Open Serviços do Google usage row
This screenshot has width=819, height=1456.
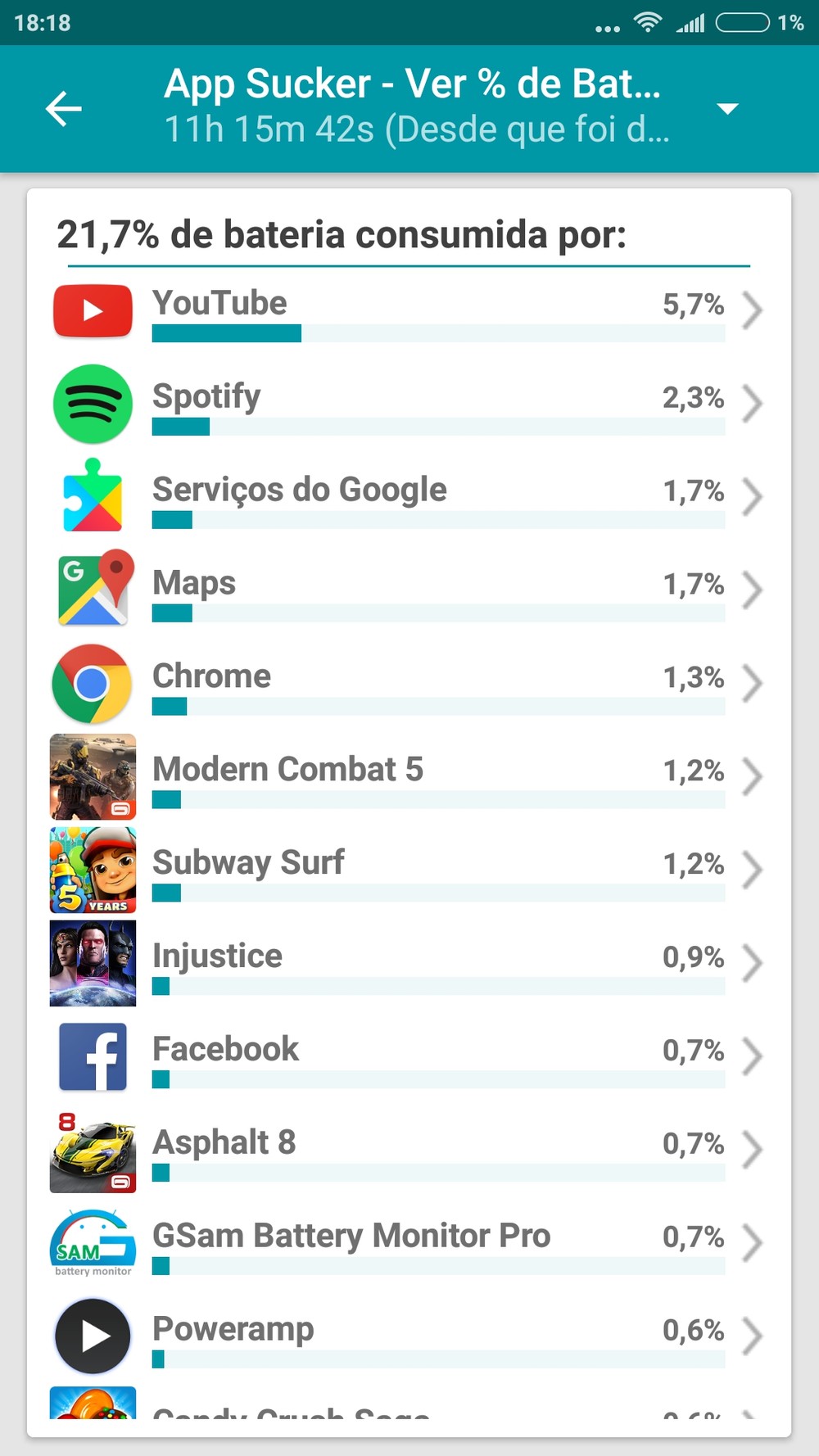coord(409,498)
